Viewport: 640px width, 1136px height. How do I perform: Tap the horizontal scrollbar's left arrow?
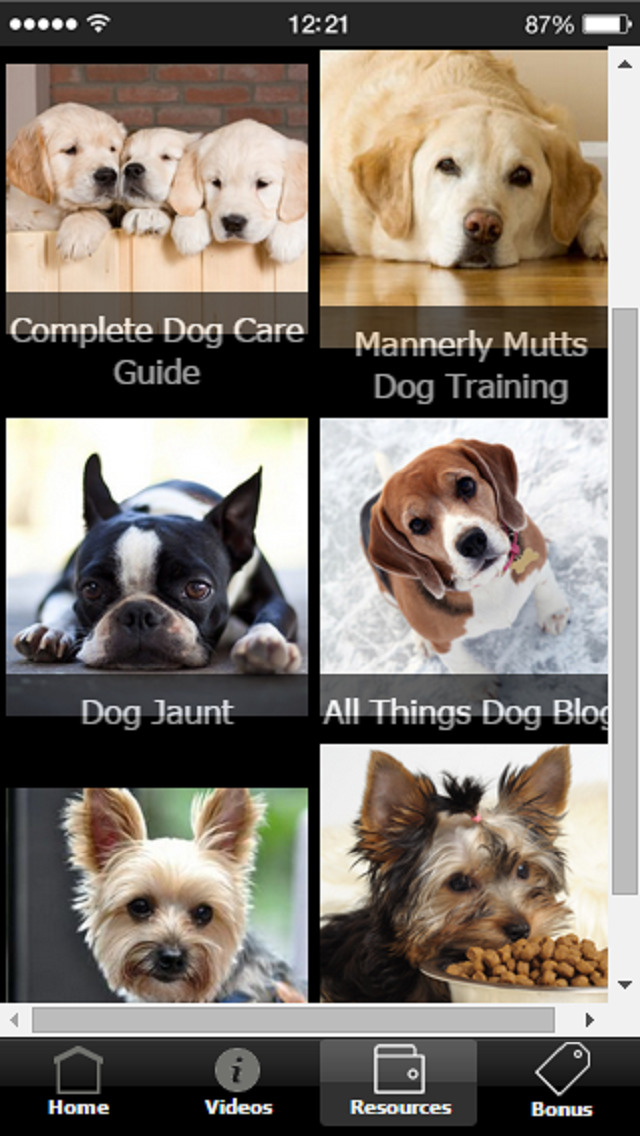(14, 1019)
